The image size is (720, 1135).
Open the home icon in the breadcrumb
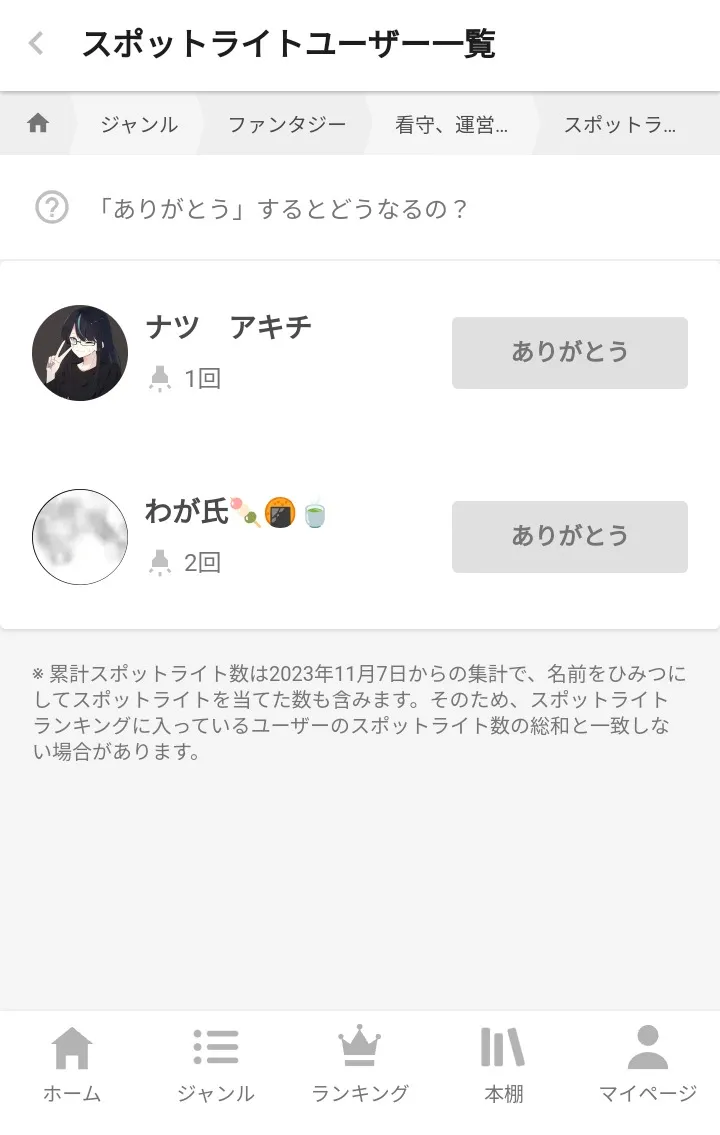(x=38, y=124)
